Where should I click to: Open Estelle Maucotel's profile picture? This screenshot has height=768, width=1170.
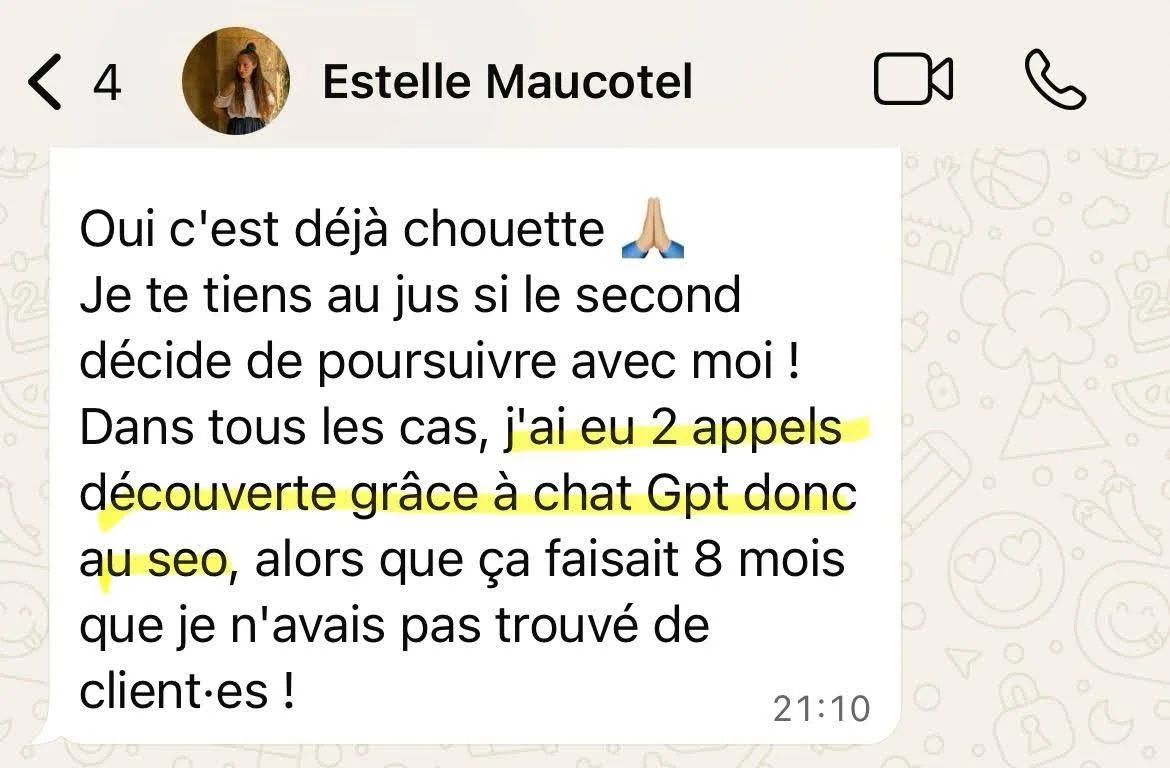point(236,81)
